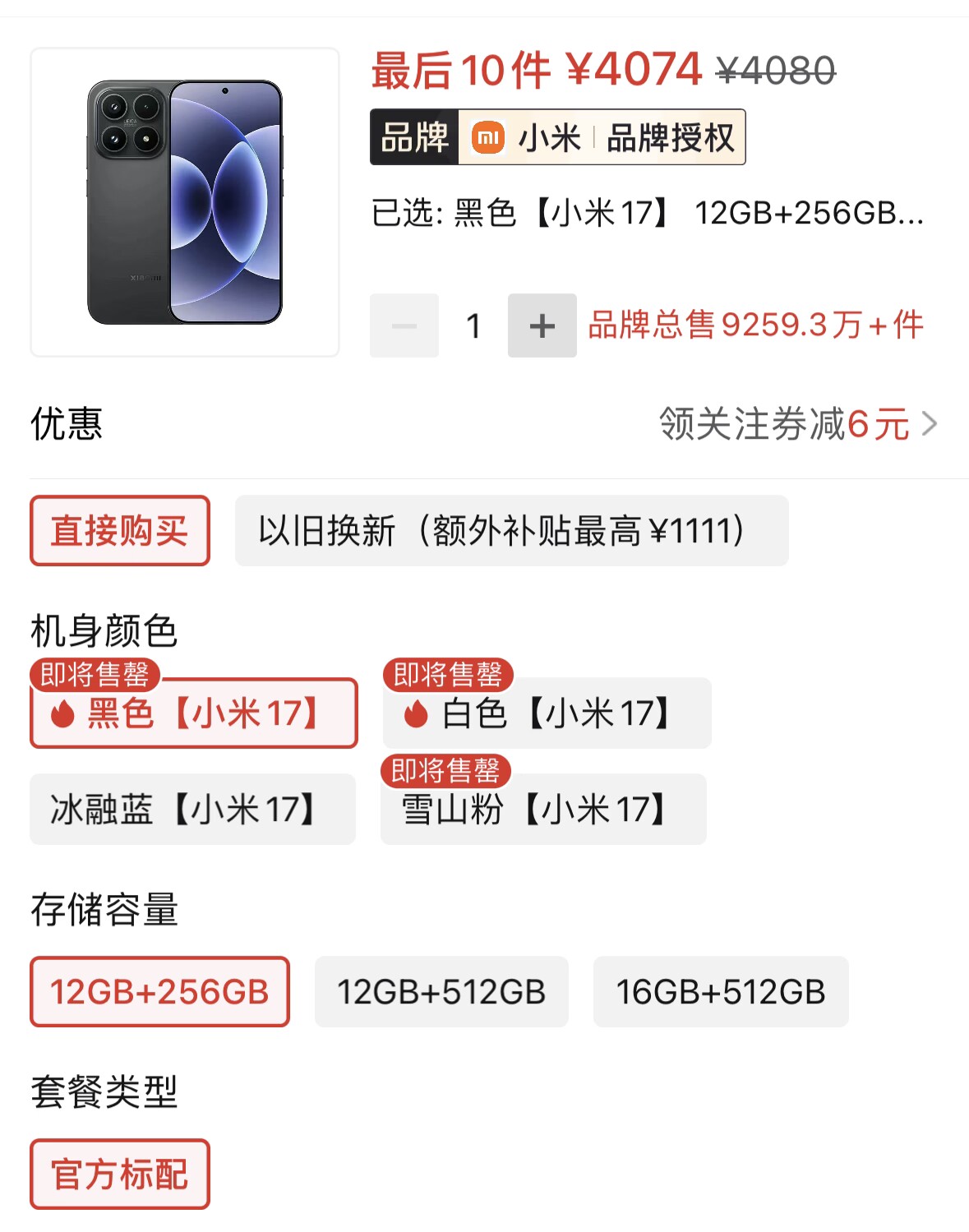Select the 16GB+512GB storage option
This screenshot has width=969, height=1232.
tap(721, 992)
